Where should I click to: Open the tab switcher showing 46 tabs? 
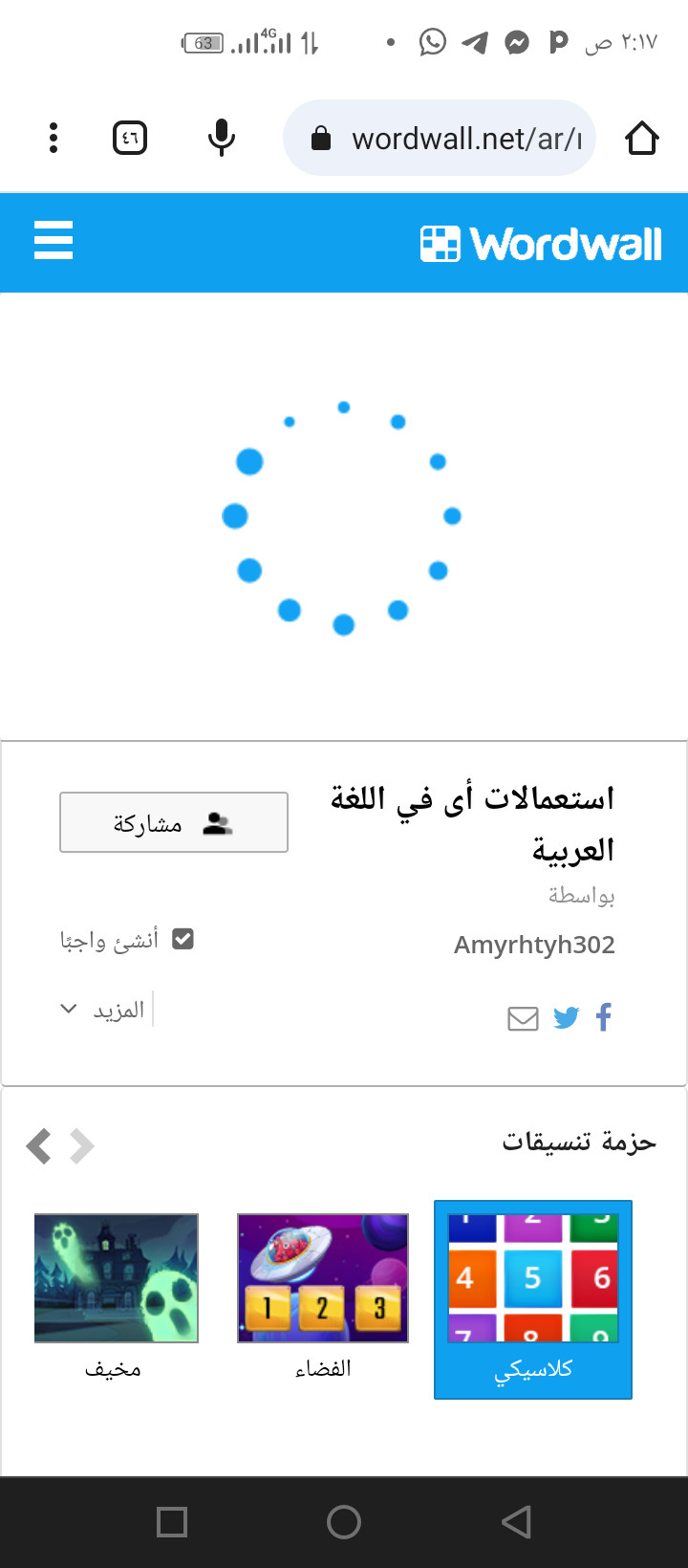130,139
